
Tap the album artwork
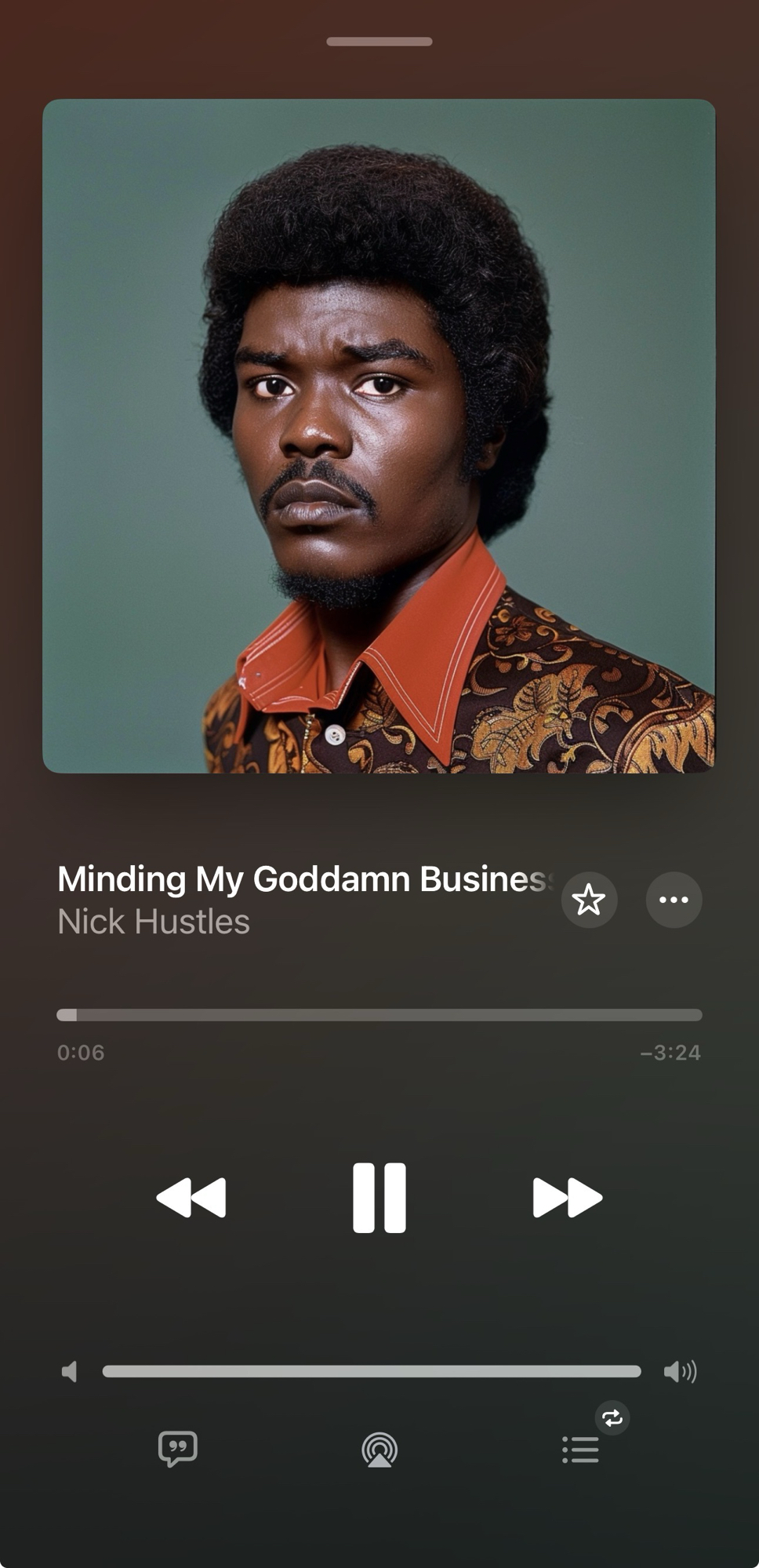pyautogui.click(x=379, y=436)
